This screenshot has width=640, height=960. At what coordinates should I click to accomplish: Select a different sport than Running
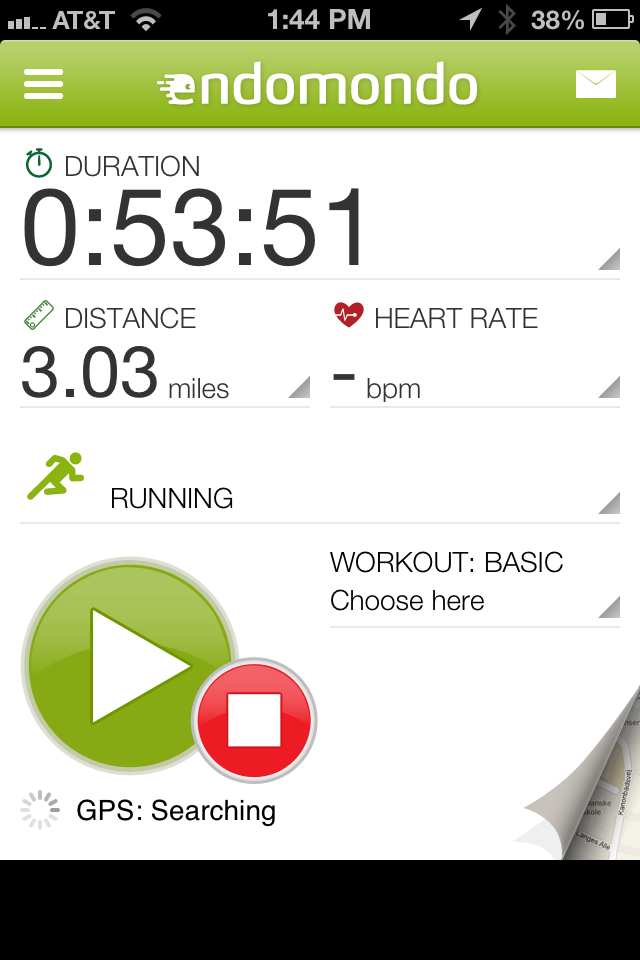tap(320, 490)
